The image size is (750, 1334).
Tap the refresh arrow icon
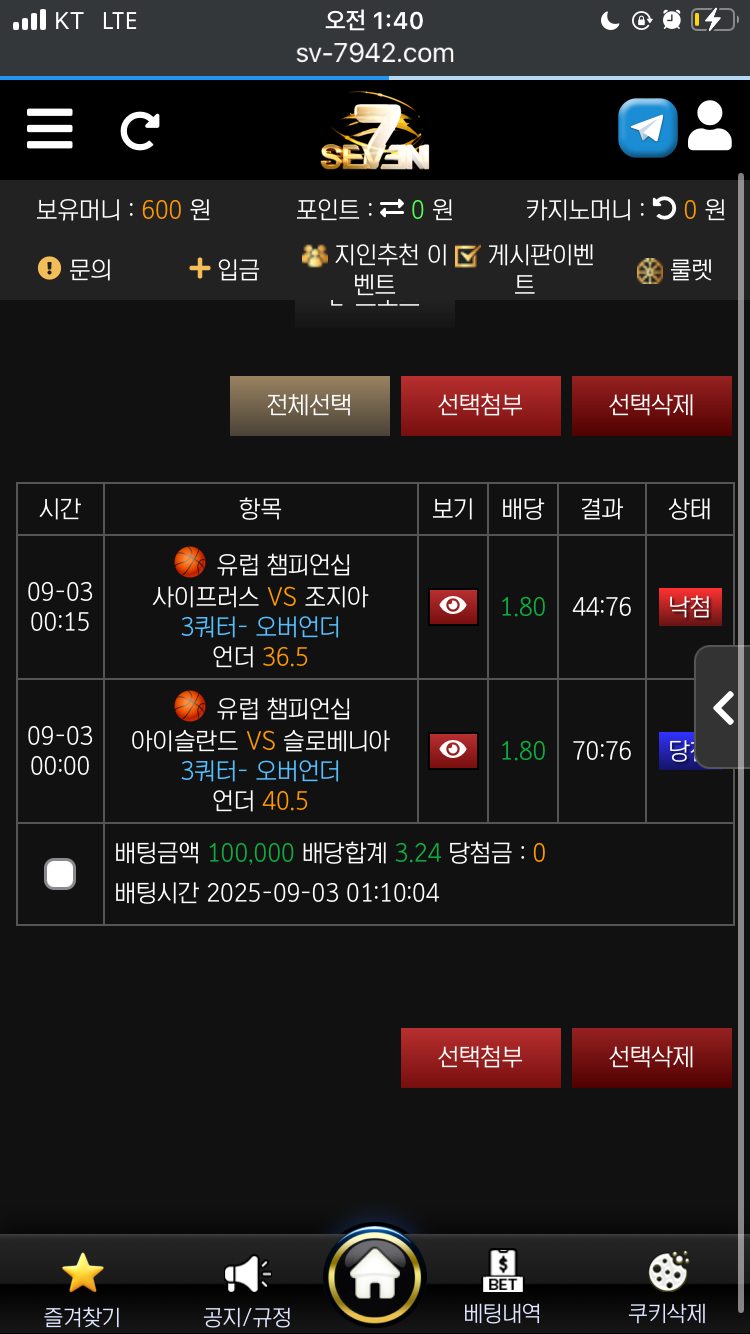point(140,130)
